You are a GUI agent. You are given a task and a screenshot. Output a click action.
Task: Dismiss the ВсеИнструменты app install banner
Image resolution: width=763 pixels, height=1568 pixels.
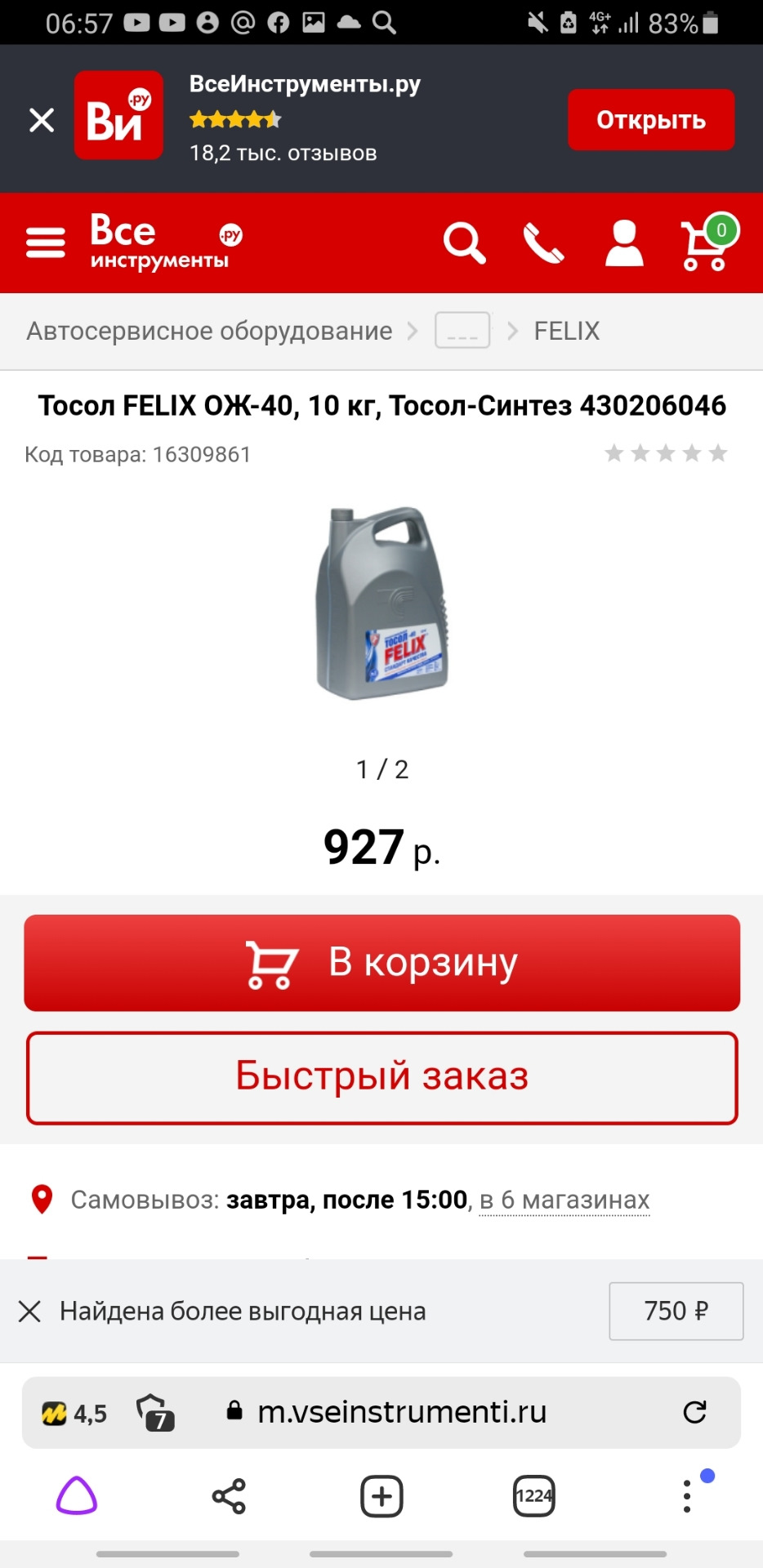click(x=42, y=120)
